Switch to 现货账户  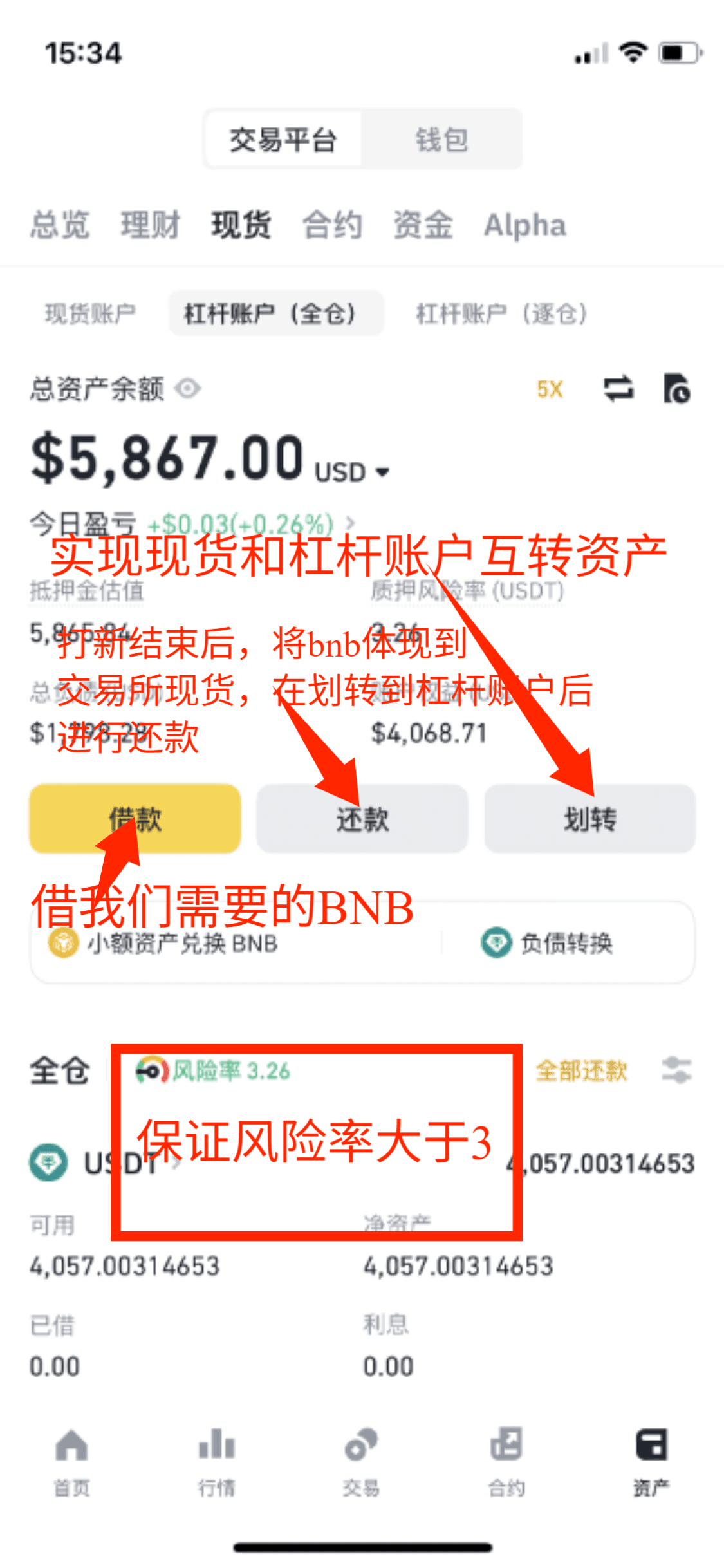(x=90, y=313)
